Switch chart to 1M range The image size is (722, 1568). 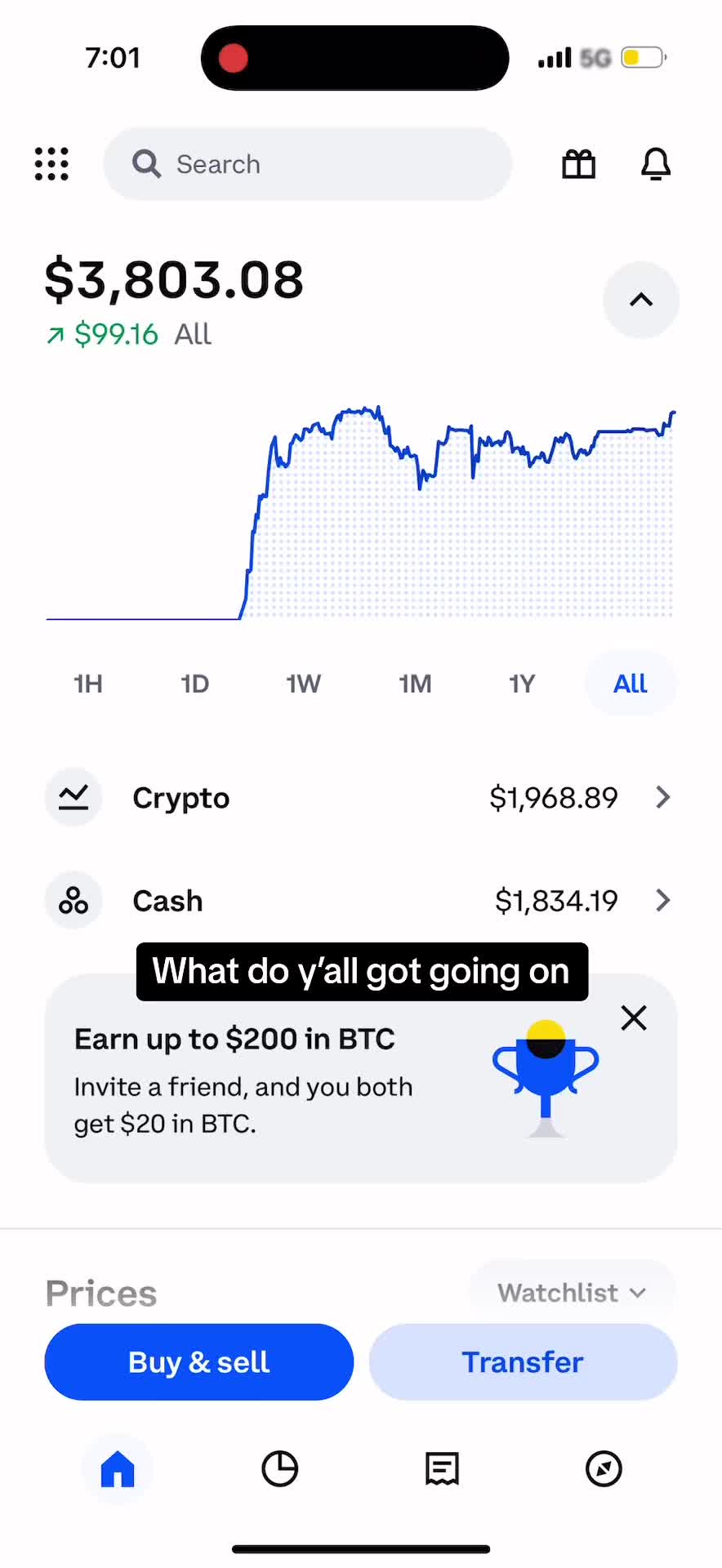[415, 684]
